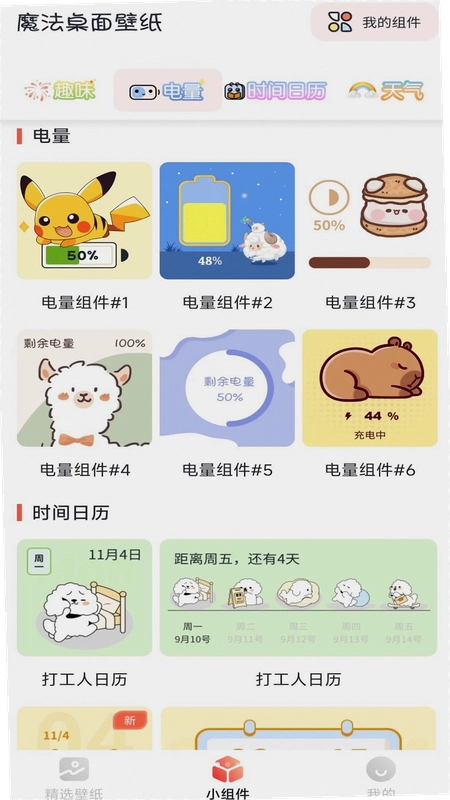Switch to the 时间日历 category tab
The image size is (450, 800).
pyautogui.click(x=276, y=91)
